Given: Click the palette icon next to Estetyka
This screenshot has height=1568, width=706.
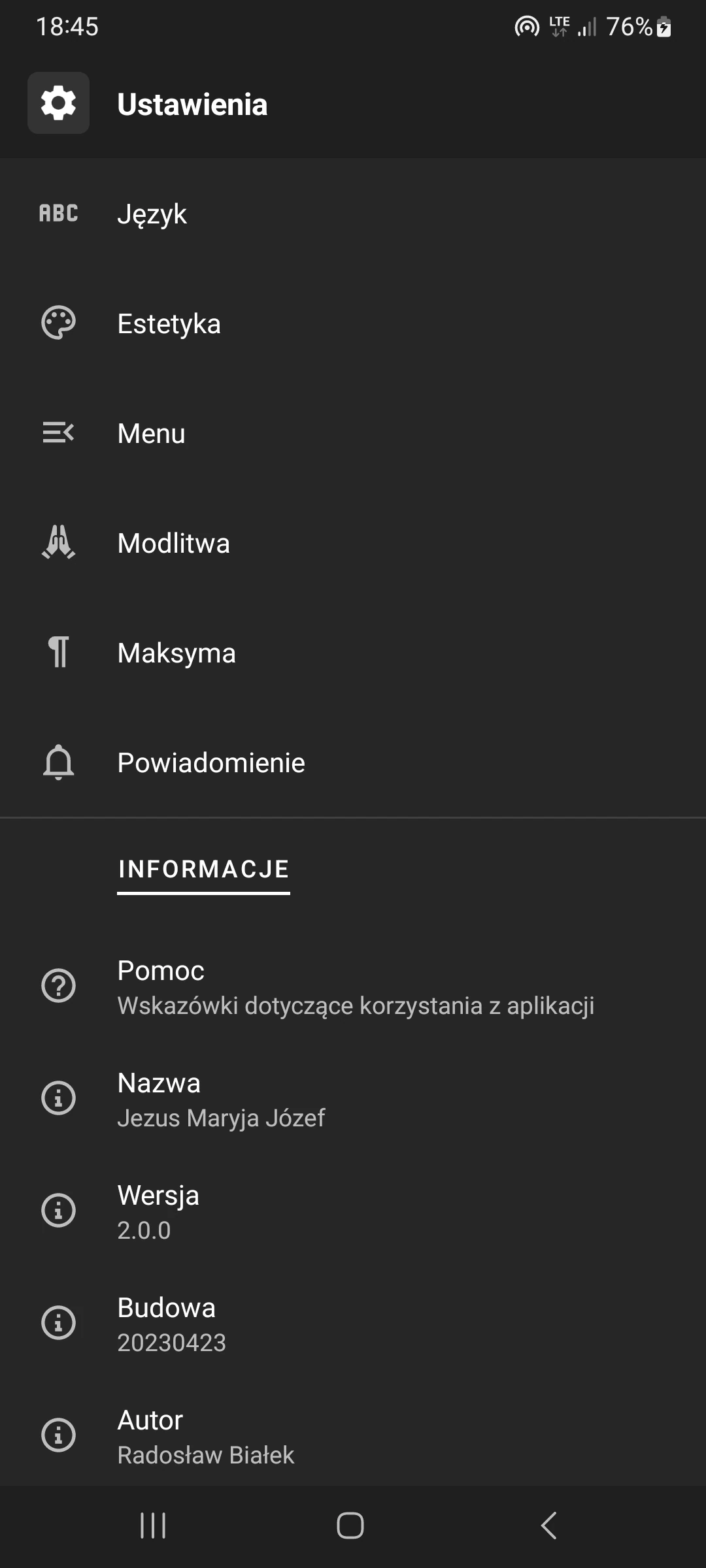Looking at the screenshot, I should (58, 322).
